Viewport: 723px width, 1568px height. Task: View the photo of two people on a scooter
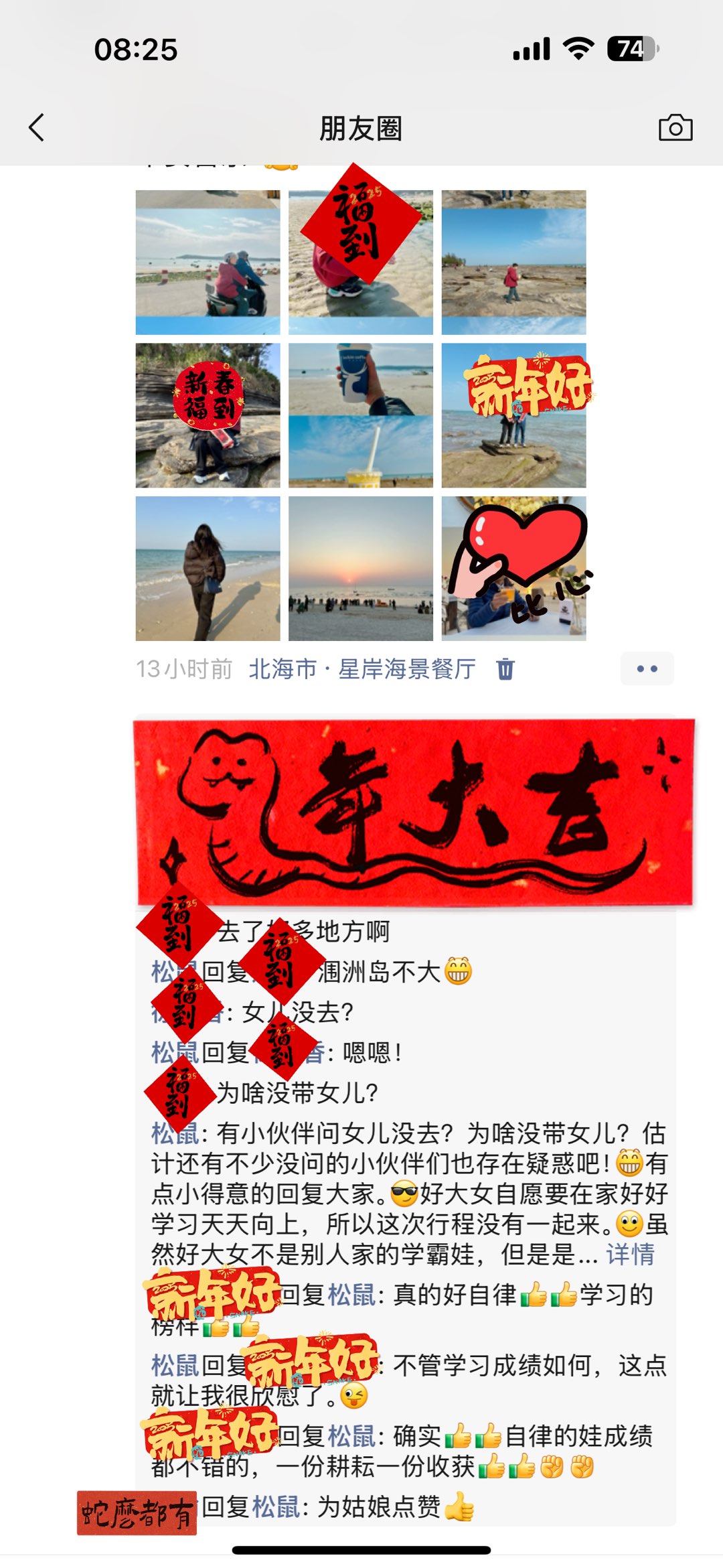point(208,262)
